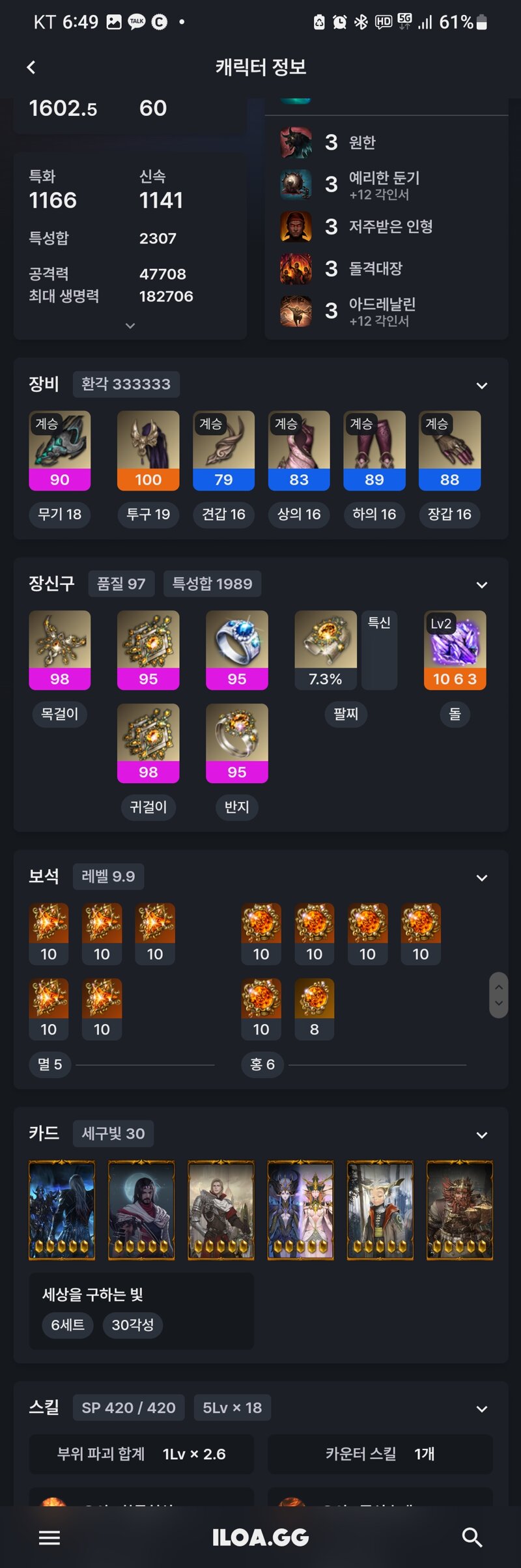Collapse the 장비 section
521x1568 pixels.
coord(482,386)
